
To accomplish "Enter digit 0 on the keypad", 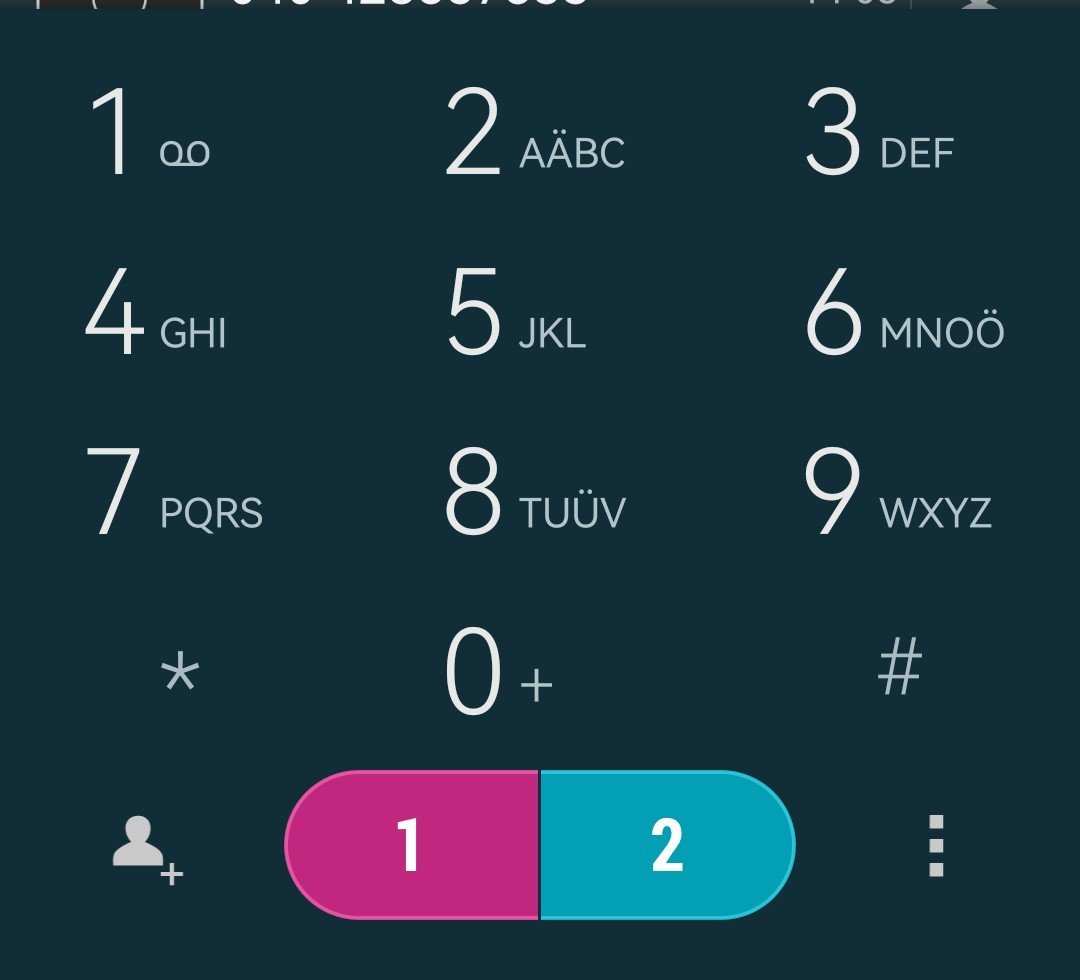I will (x=497, y=673).
